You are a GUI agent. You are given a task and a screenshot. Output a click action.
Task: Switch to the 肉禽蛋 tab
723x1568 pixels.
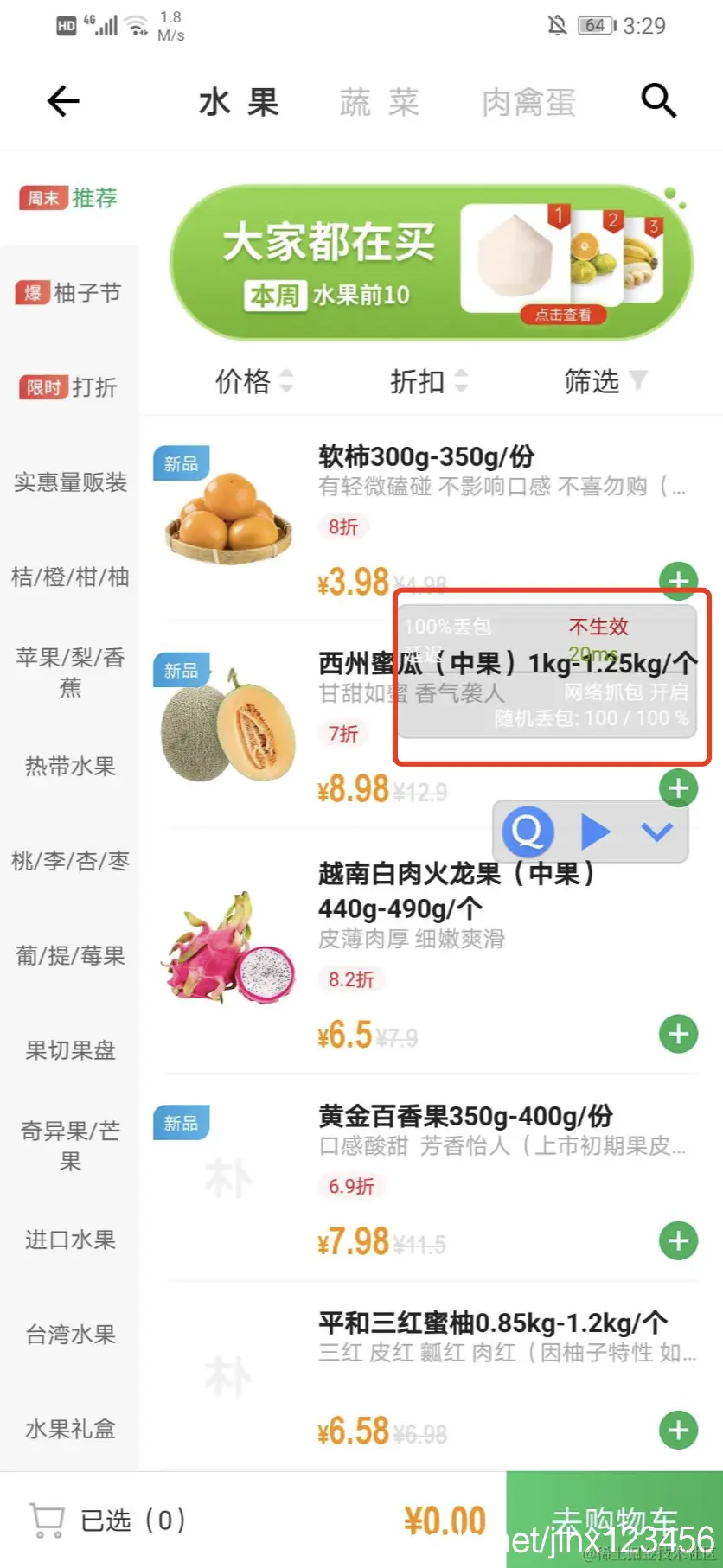tap(528, 103)
